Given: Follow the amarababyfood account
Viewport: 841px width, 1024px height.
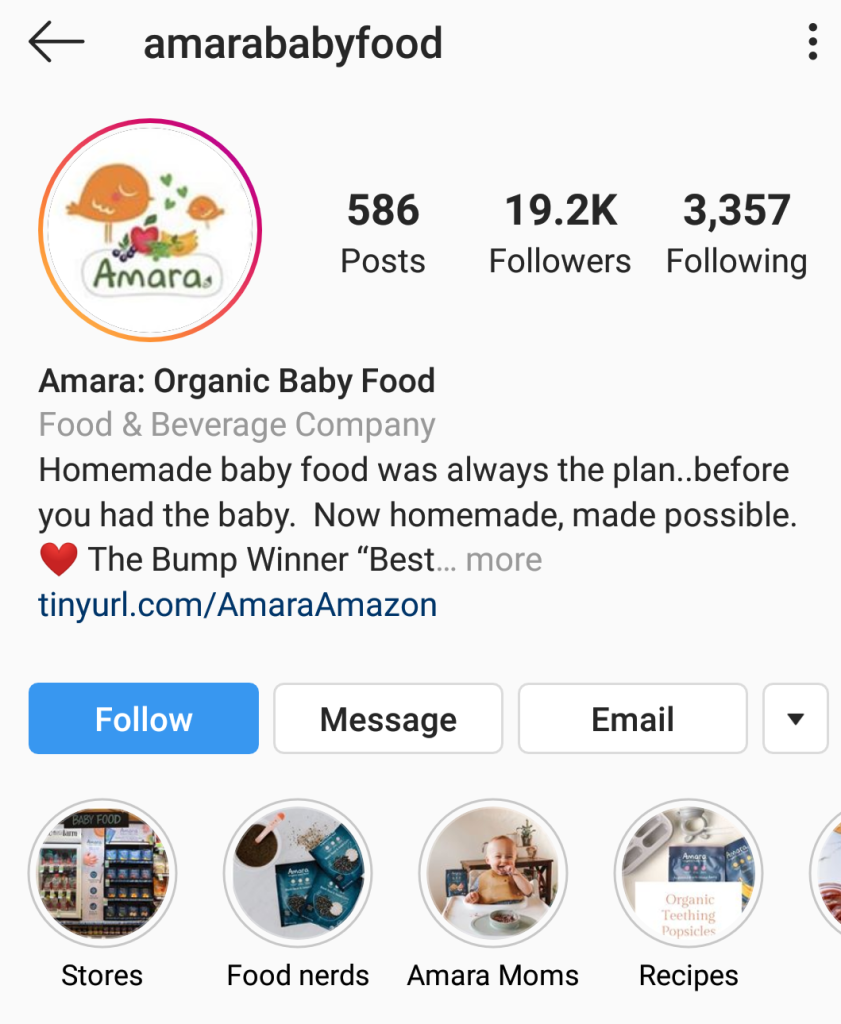Looking at the screenshot, I should [x=144, y=718].
